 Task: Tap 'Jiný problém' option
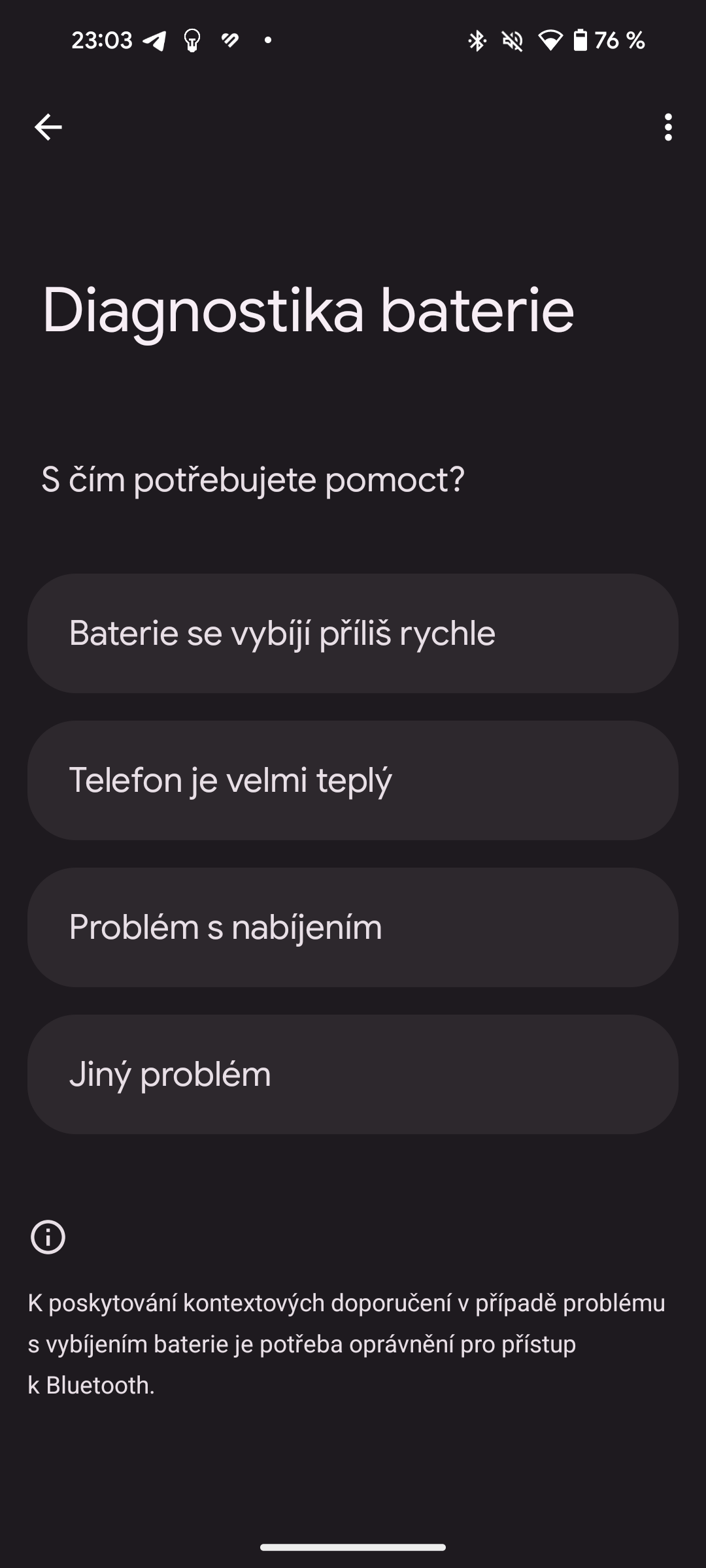click(353, 1074)
